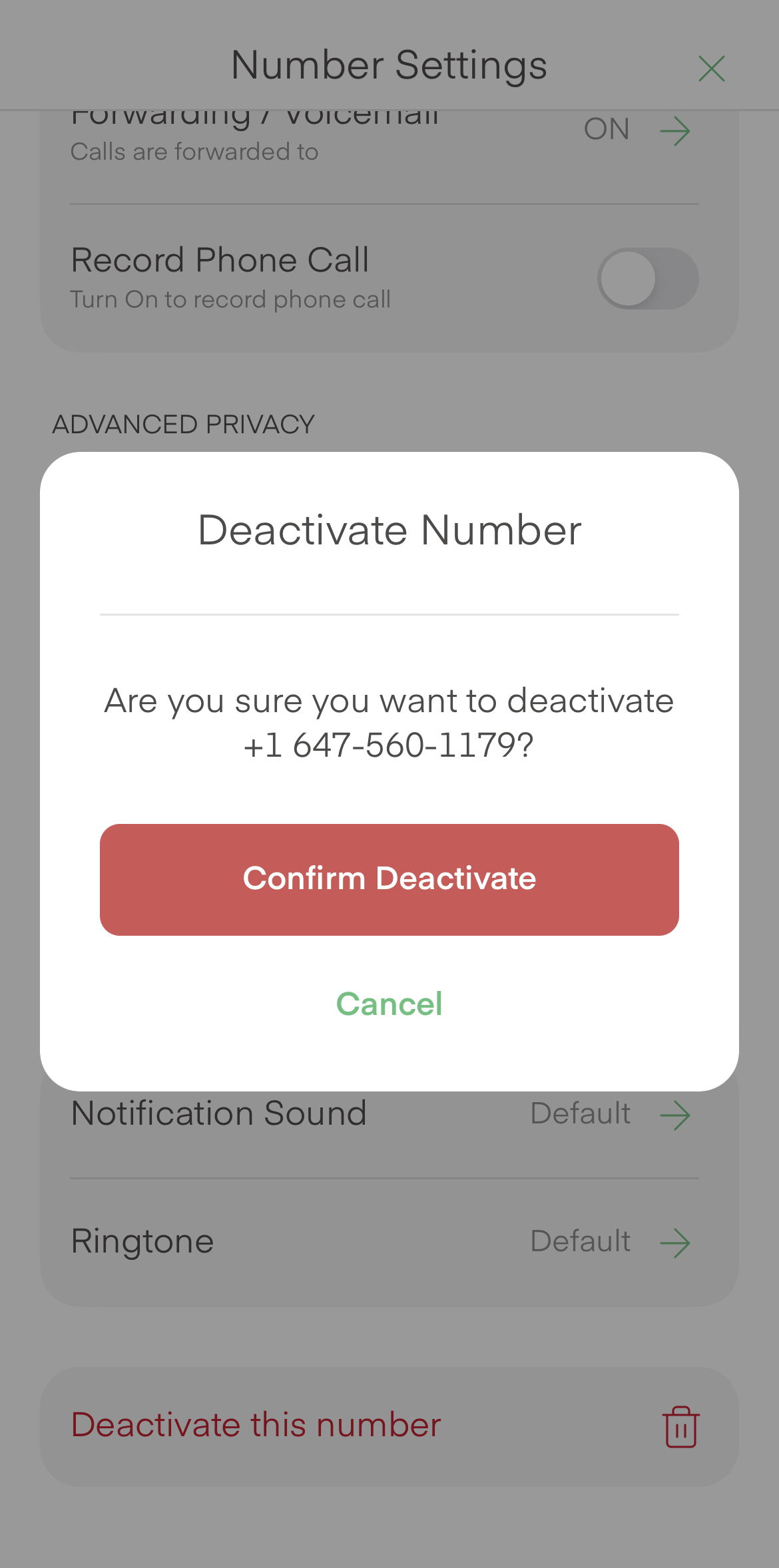This screenshot has height=1568, width=779.
Task: Close Number Settings with the X icon
Action: (711, 69)
